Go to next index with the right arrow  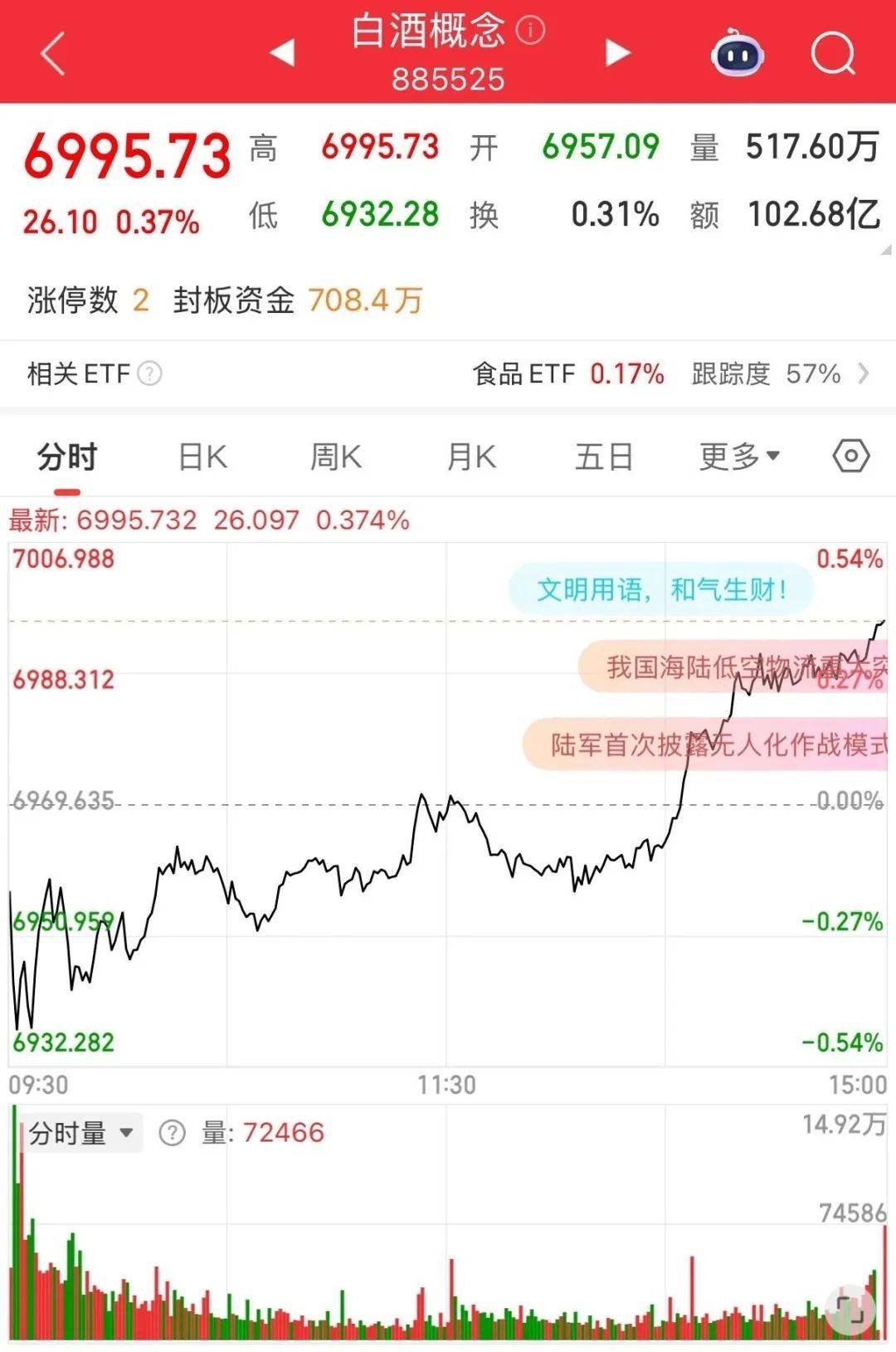click(x=616, y=51)
